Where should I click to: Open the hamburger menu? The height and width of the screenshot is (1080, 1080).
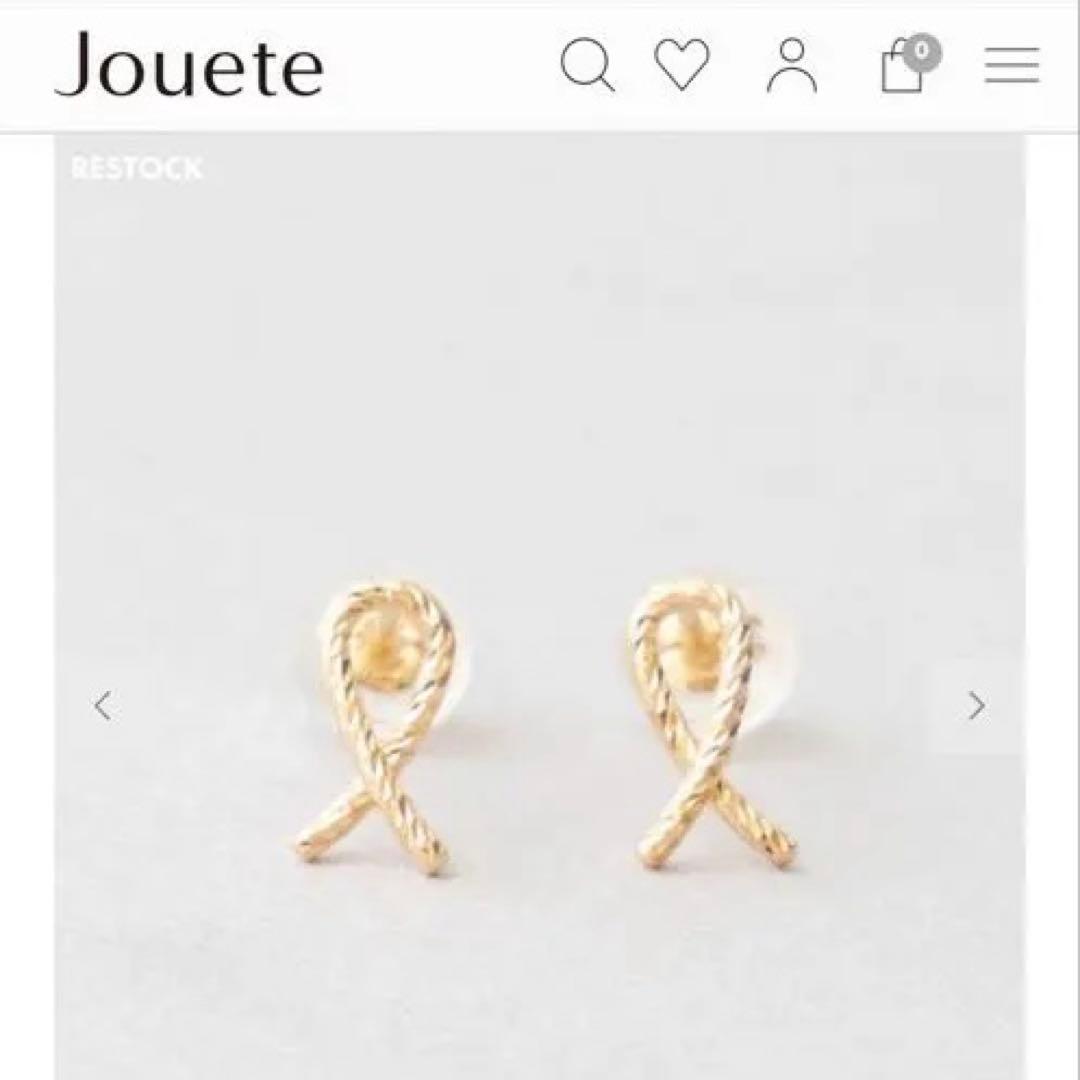1011,66
